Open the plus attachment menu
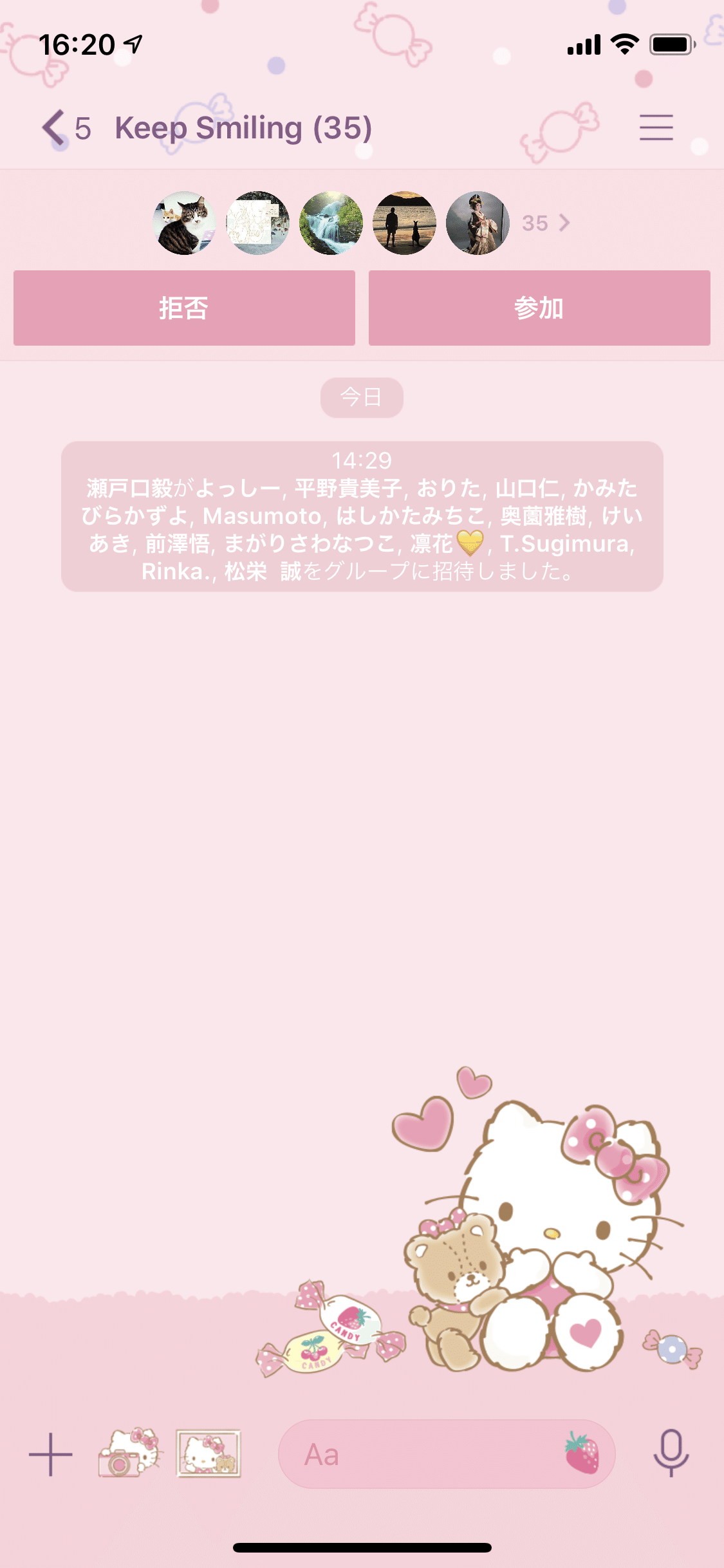 pyautogui.click(x=51, y=1454)
